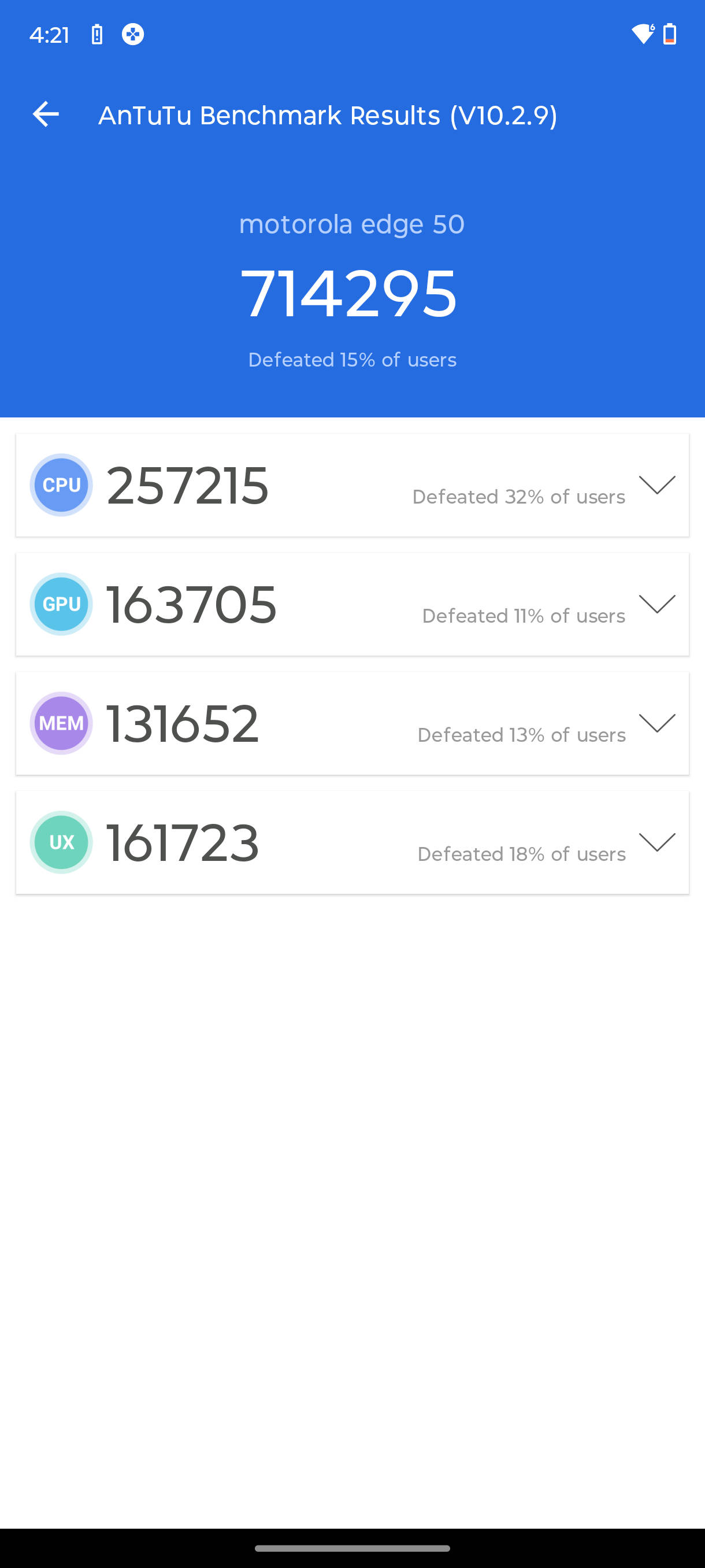Expand the CPU results section
The width and height of the screenshot is (705, 1568).
[657, 485]
